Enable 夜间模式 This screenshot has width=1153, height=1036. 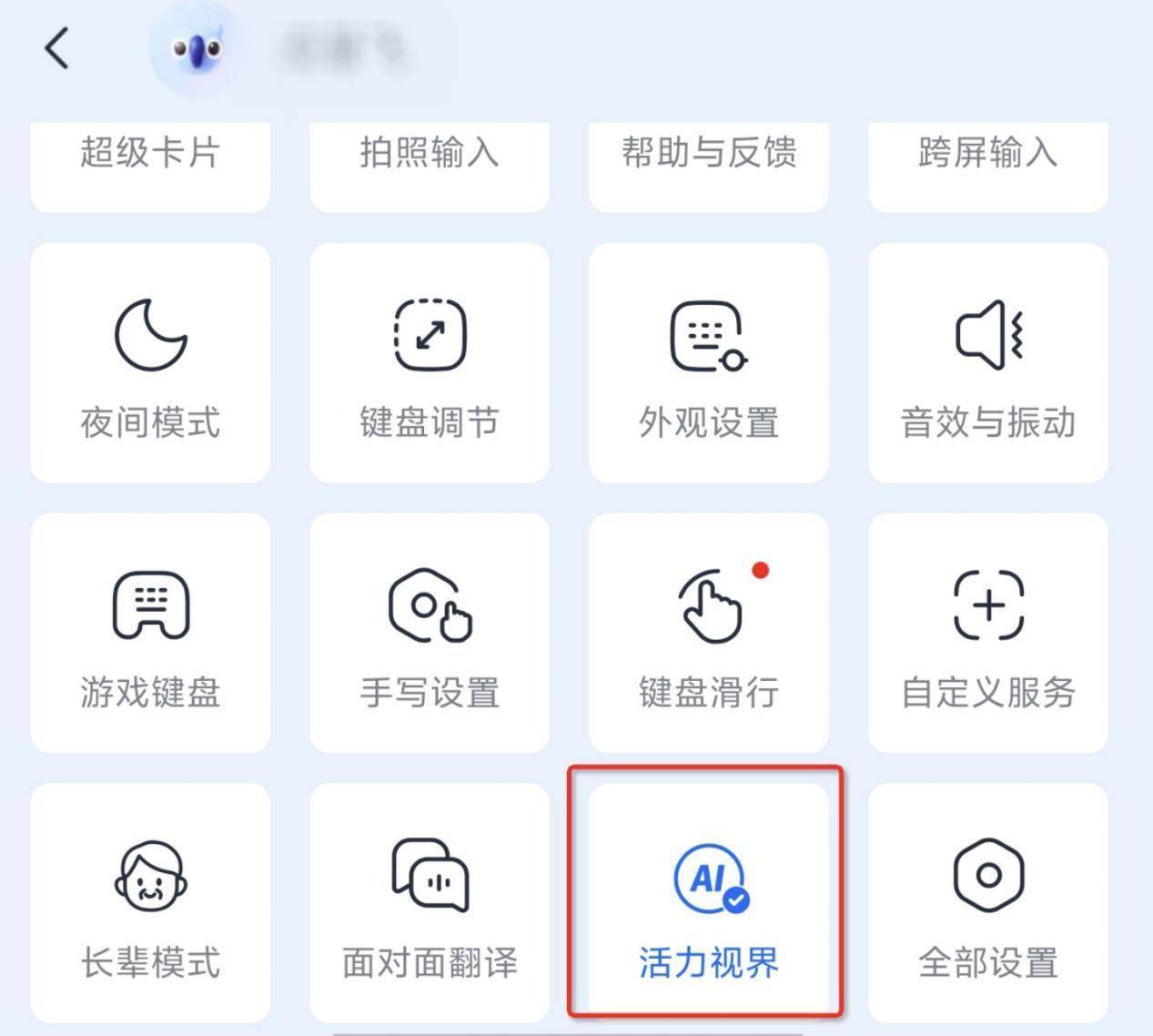pos(150,363)
